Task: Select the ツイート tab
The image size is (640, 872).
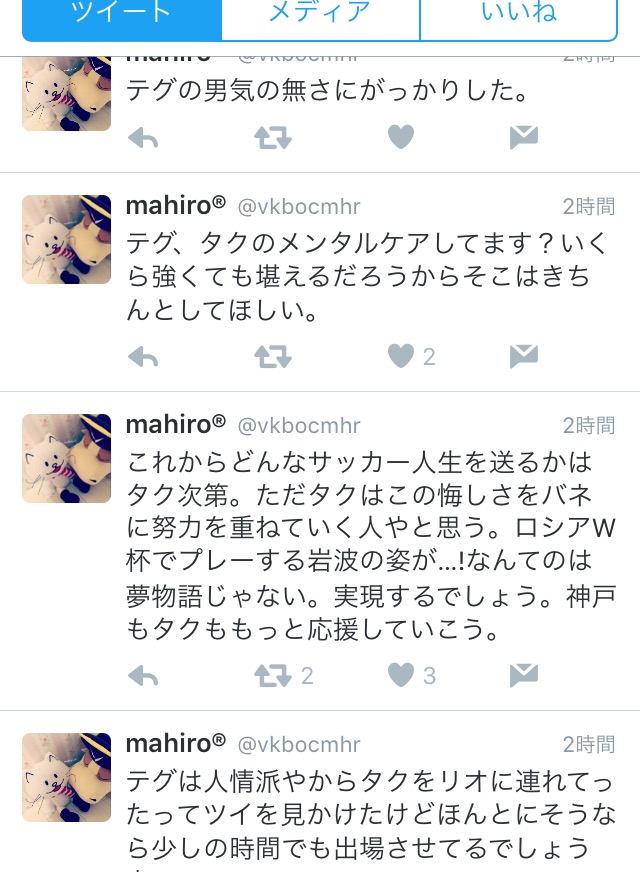Action: click(122, 14)
